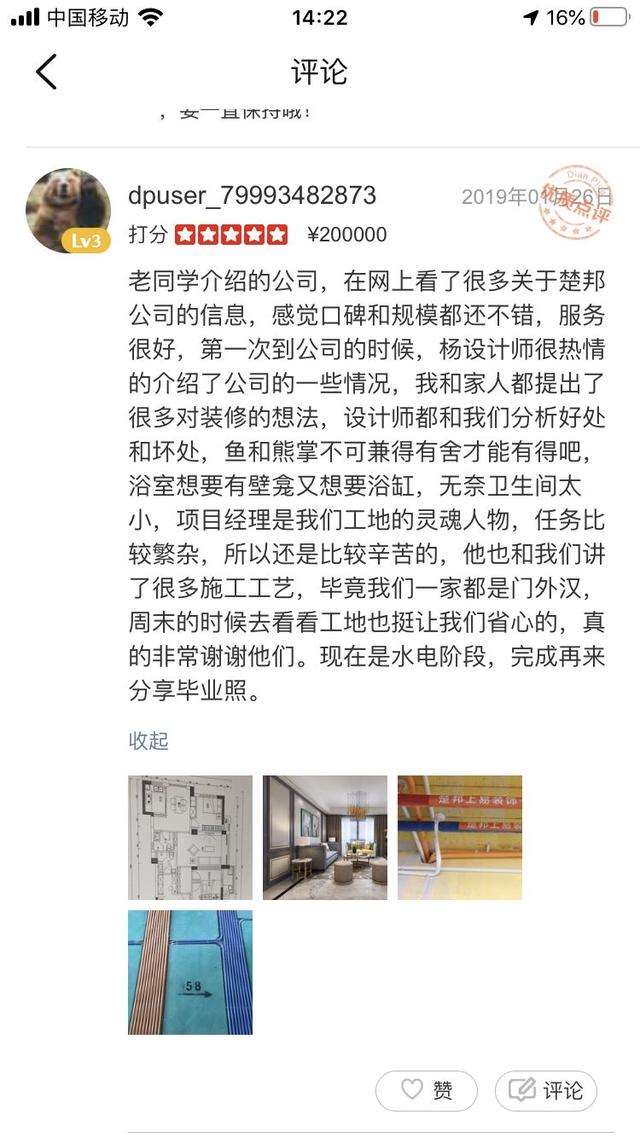Image resolution: width=640 pixels, height=1138 pixels.
Task: Open dpuser_79993482873's profile avatar
Action: pos(68,211)
